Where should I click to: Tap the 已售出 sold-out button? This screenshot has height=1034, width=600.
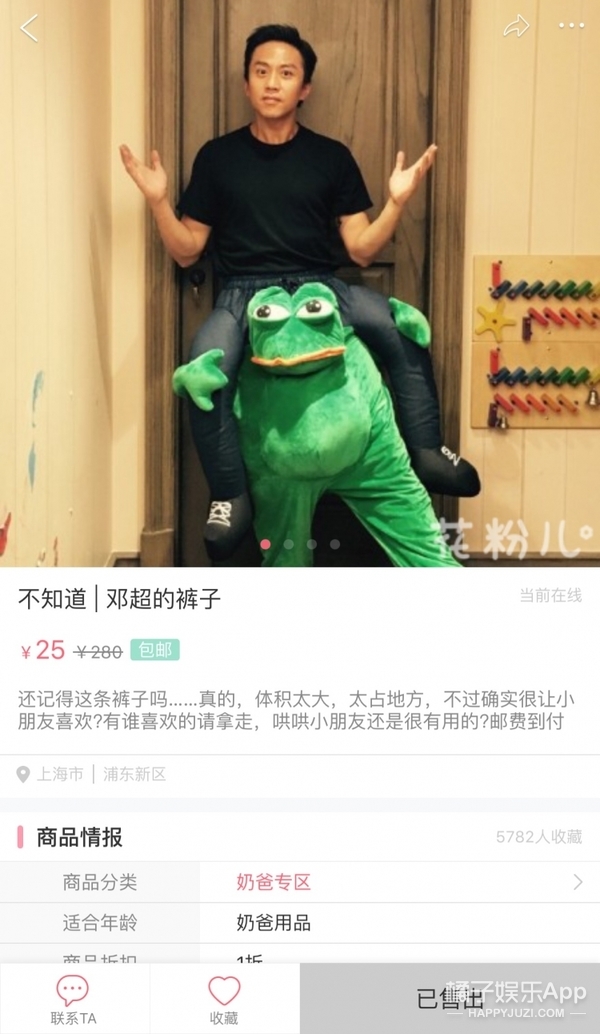pos(449,999)
